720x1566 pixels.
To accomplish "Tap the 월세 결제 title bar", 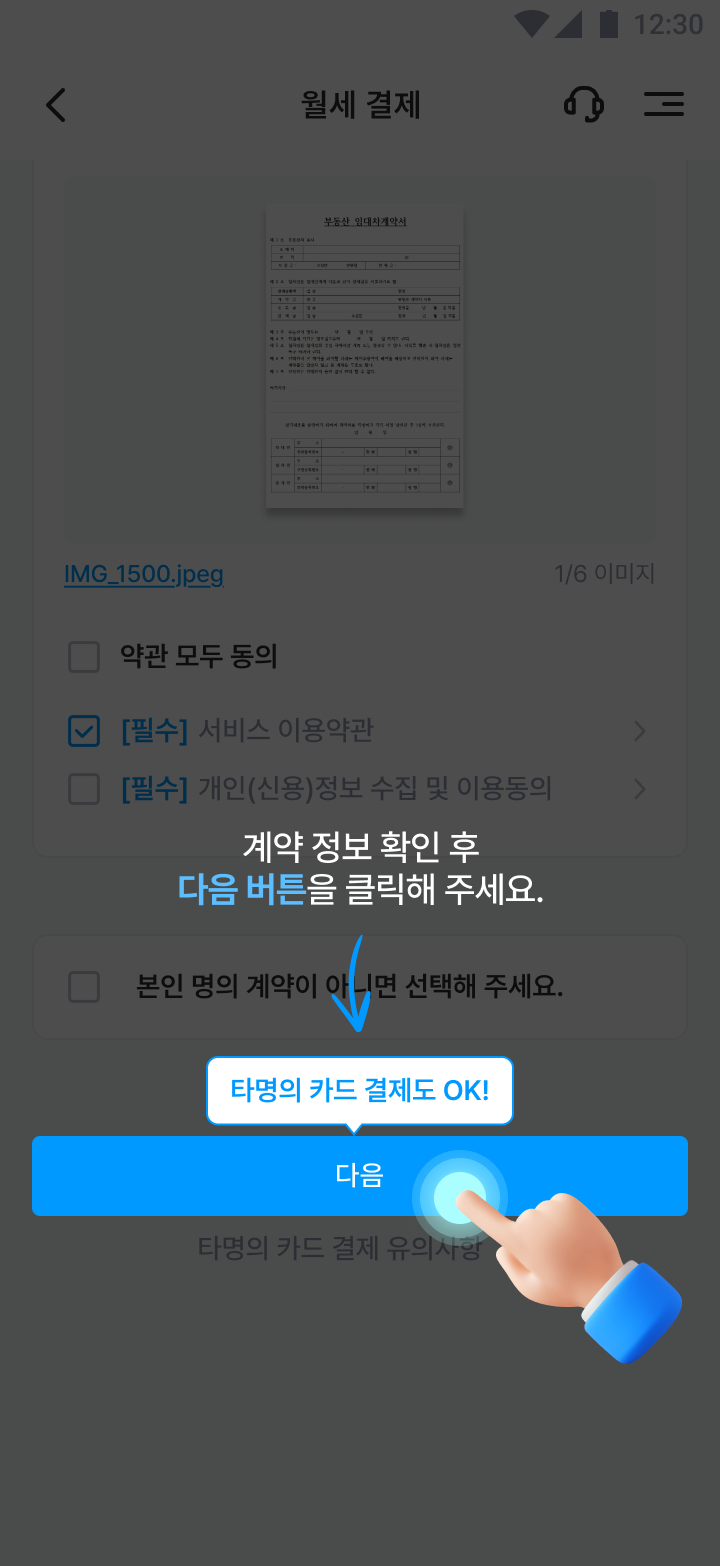I will coord(360,104).
